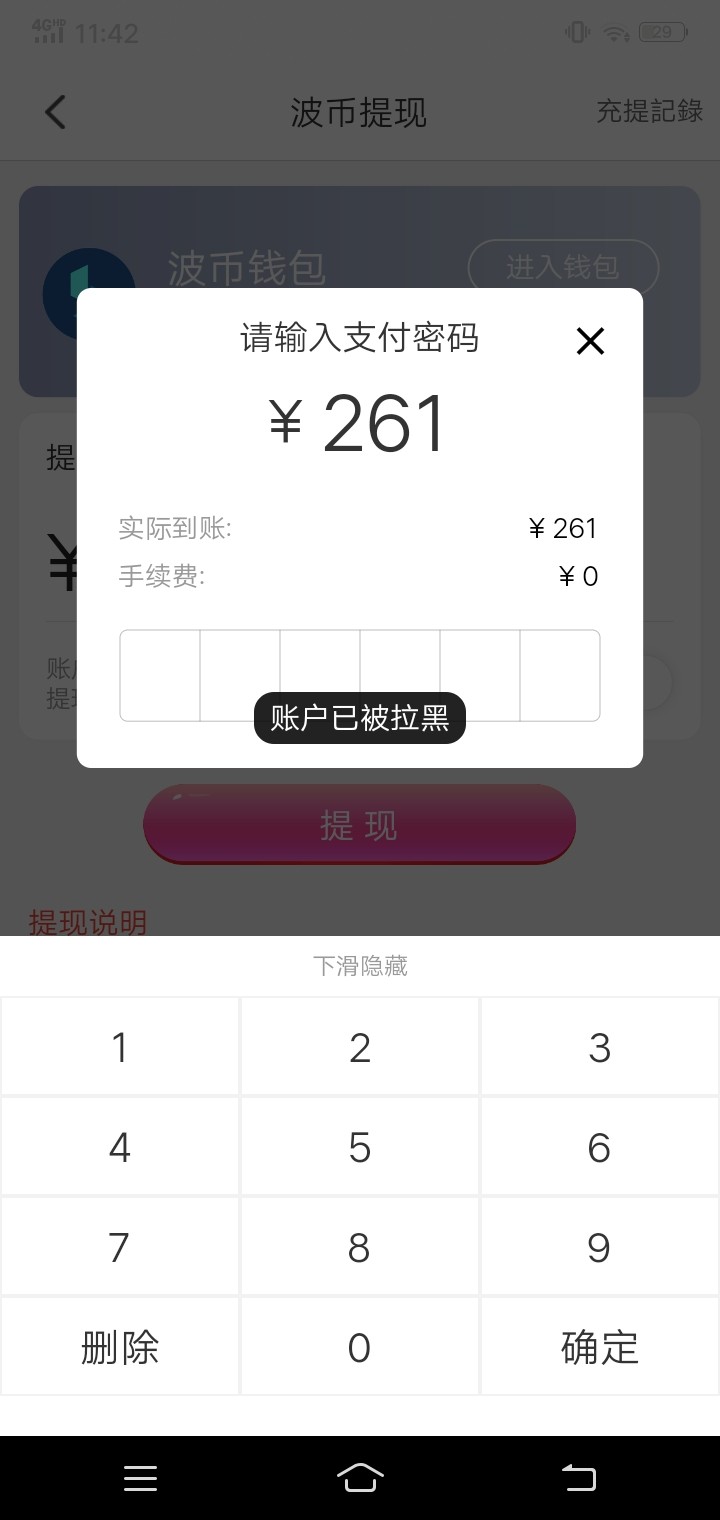Go to the system home screen

click(x=360, y=1477)
